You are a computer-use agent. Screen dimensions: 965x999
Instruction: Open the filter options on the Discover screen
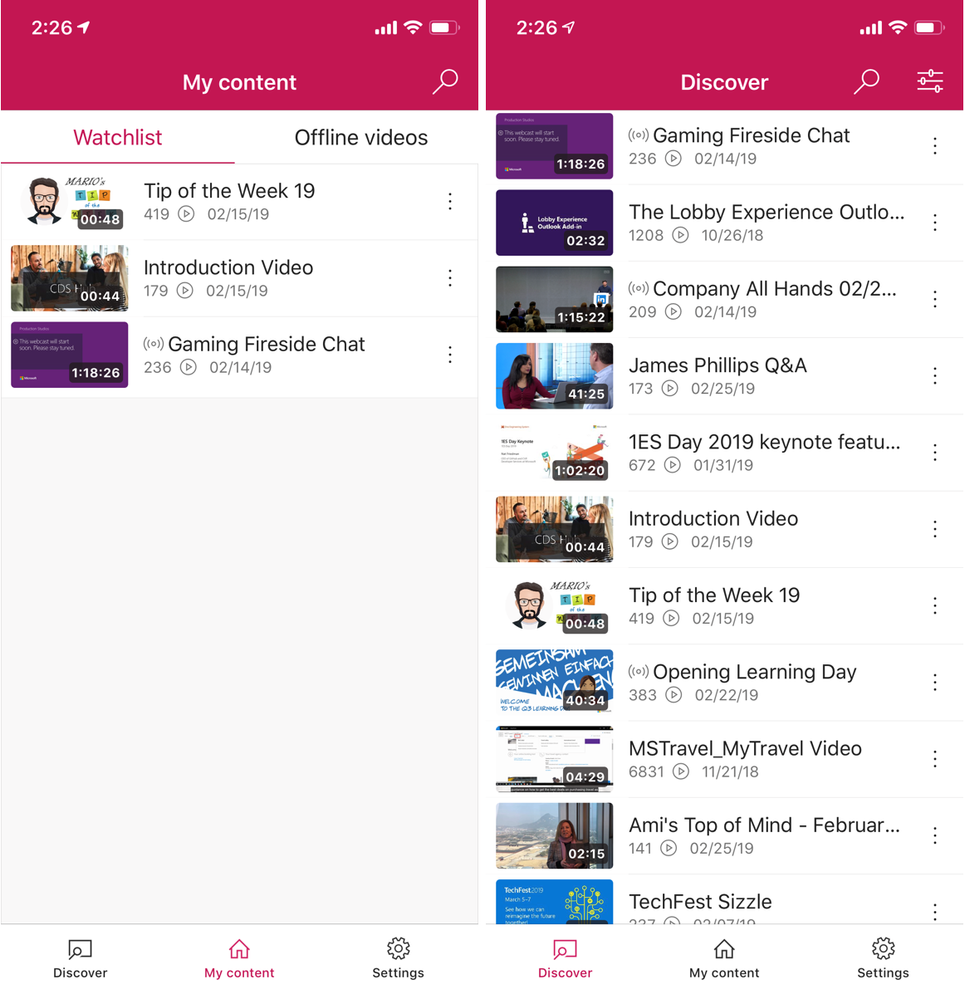click(930, 82)
